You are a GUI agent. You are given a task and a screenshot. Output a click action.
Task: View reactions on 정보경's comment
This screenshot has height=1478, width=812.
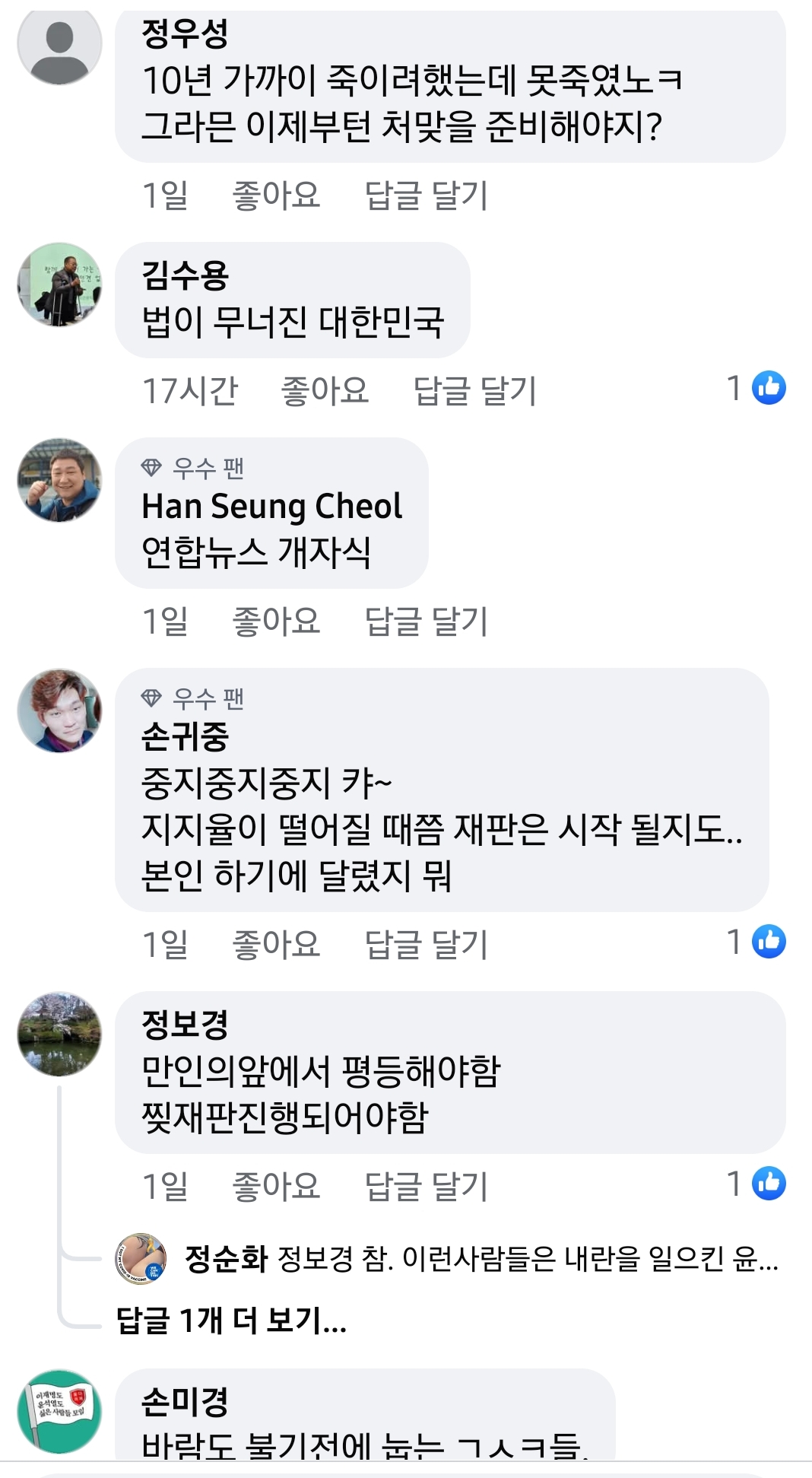(756, 1184)
